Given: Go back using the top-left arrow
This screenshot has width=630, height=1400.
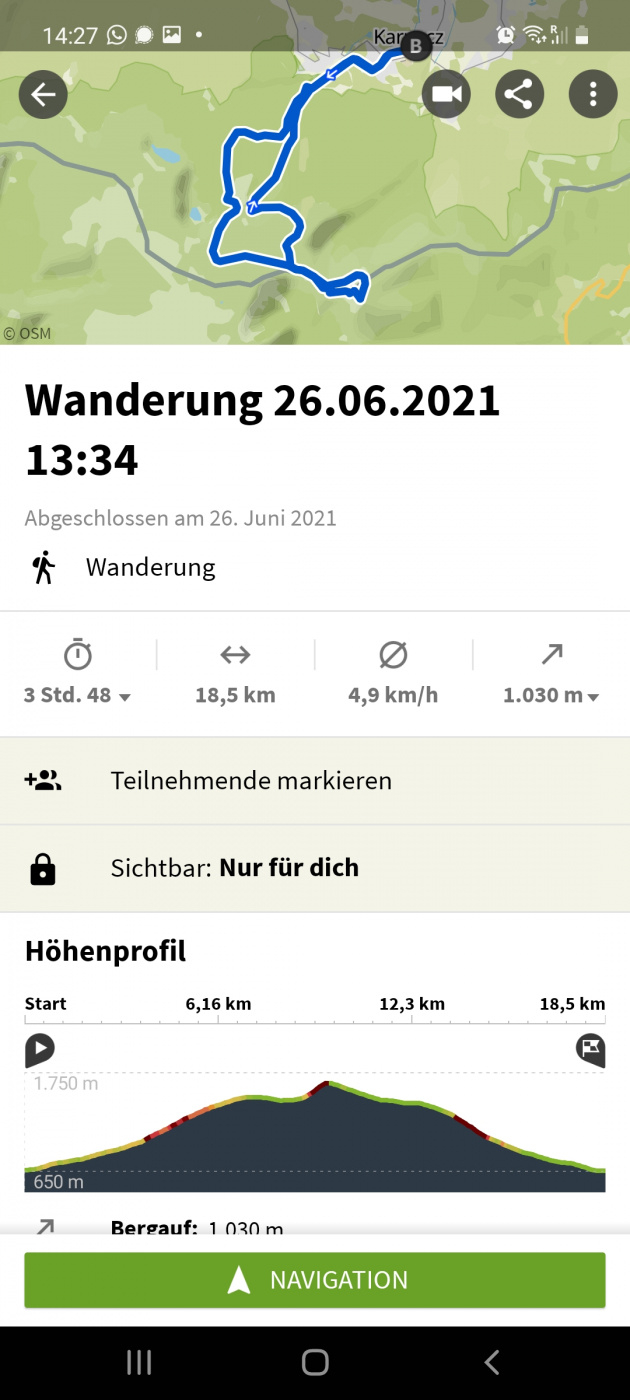Looking at the screenshot, I should coord(43,95).
